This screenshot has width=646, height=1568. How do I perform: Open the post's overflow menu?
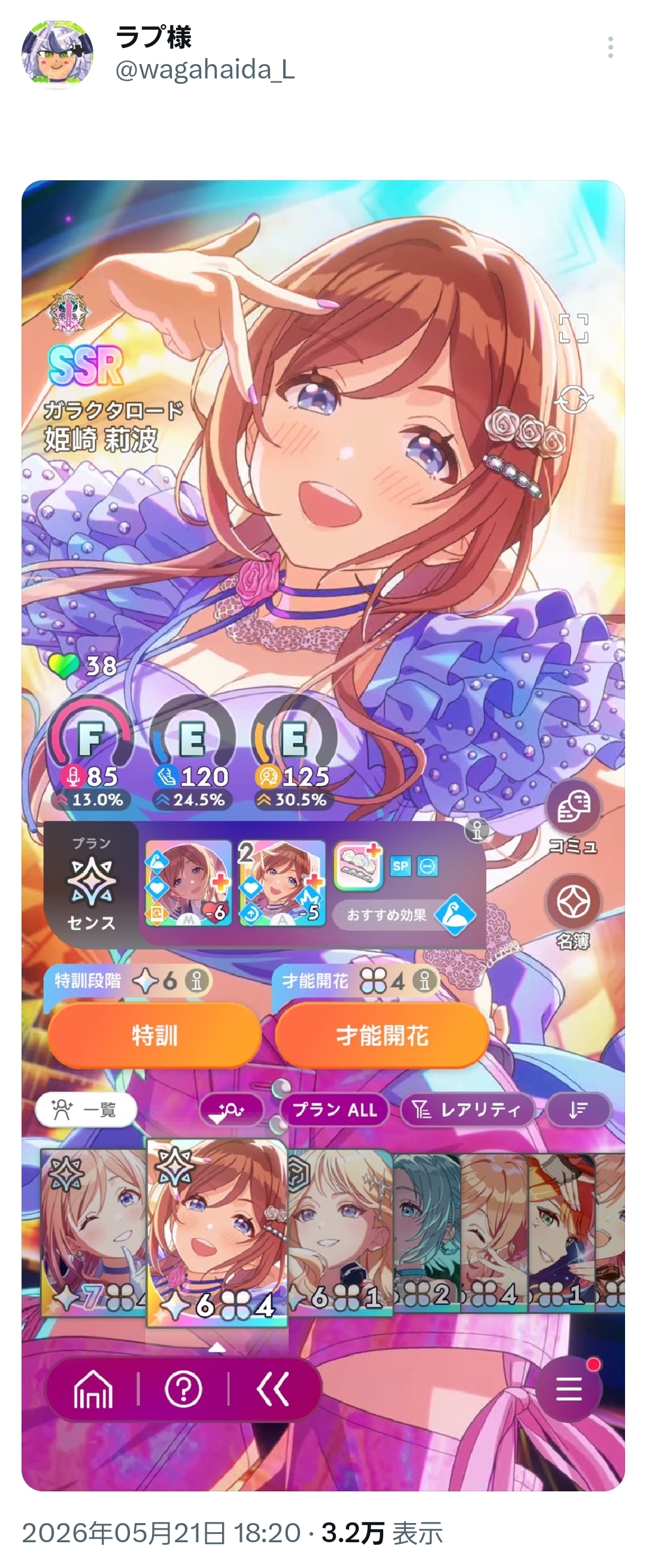(x=610, y=47)
